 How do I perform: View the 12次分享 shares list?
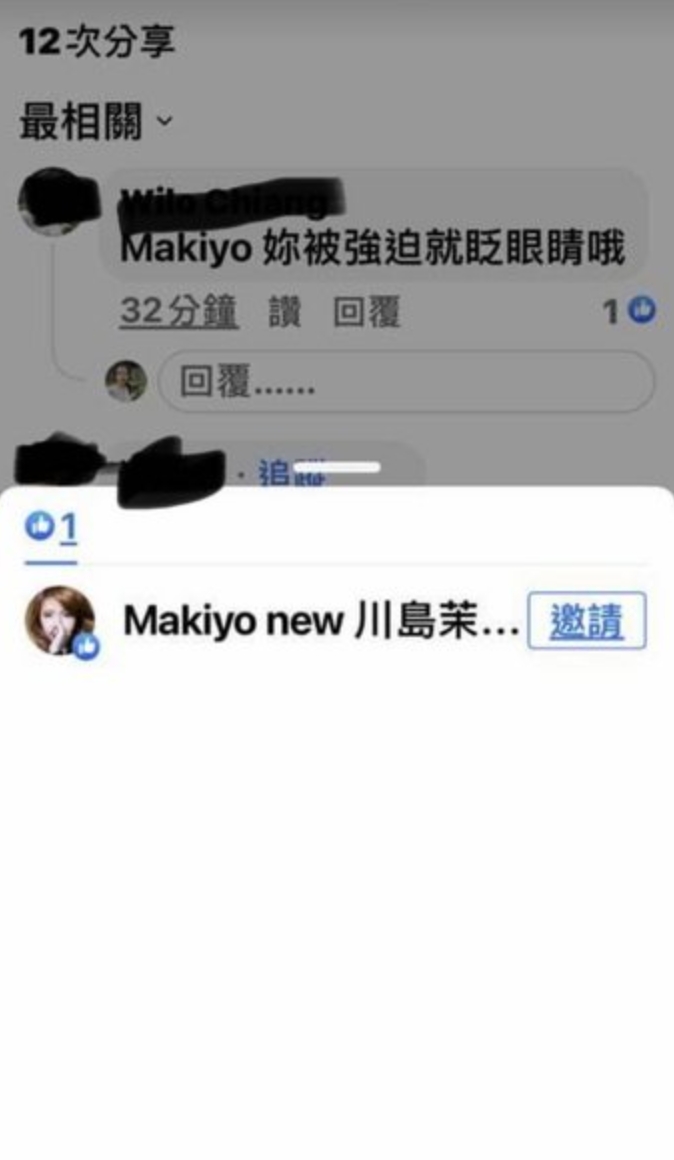point(98,42)
